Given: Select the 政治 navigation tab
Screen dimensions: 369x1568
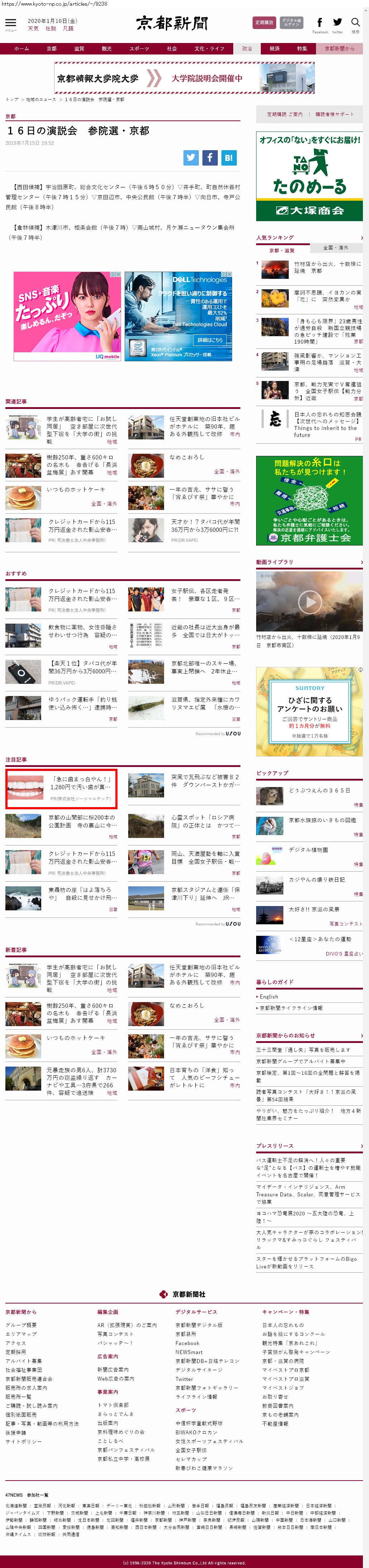Looking at the screenshot, I should coord(246,49).
